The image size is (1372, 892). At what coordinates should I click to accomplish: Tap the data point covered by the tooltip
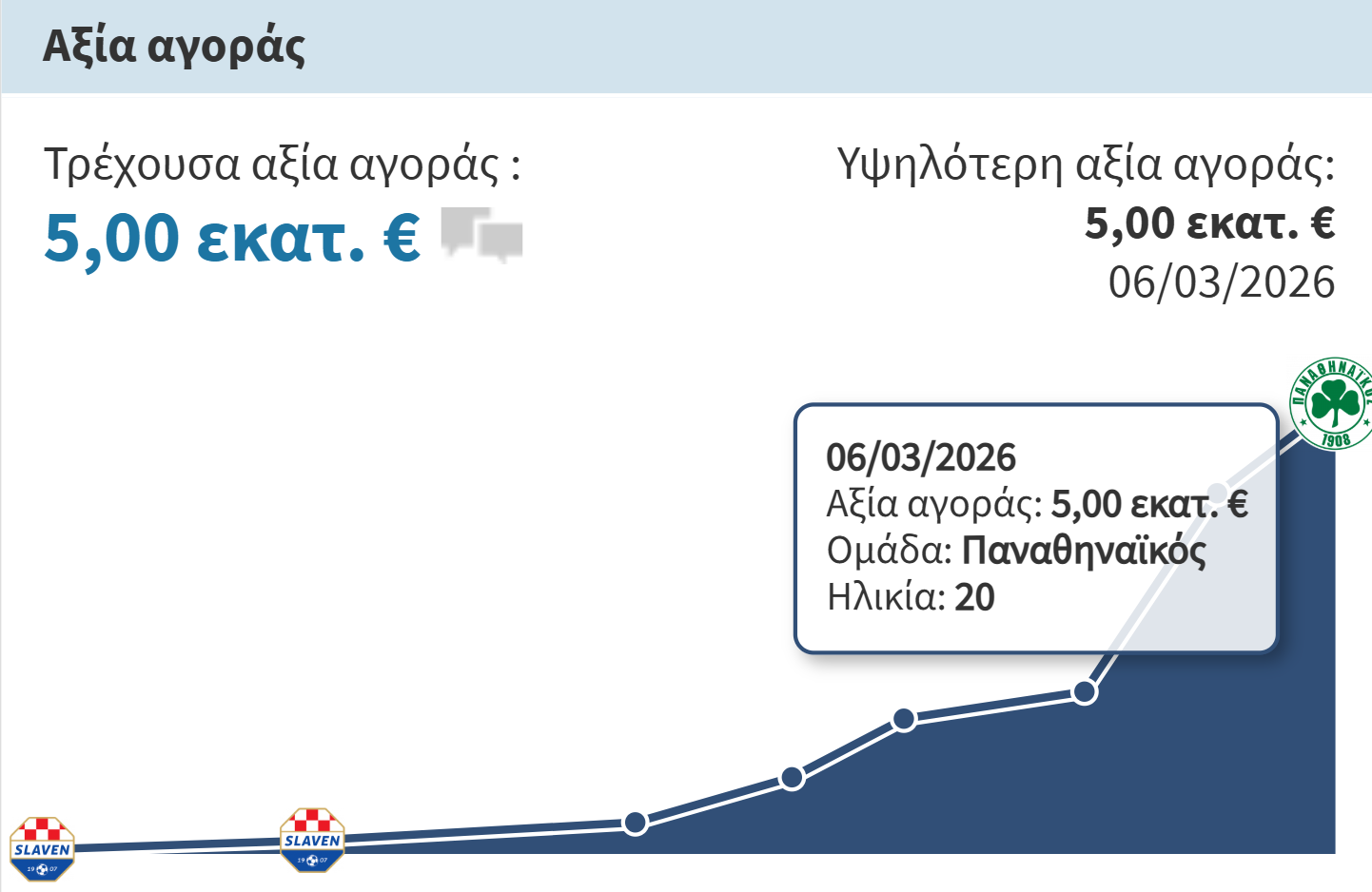(x=1218, y=494)
